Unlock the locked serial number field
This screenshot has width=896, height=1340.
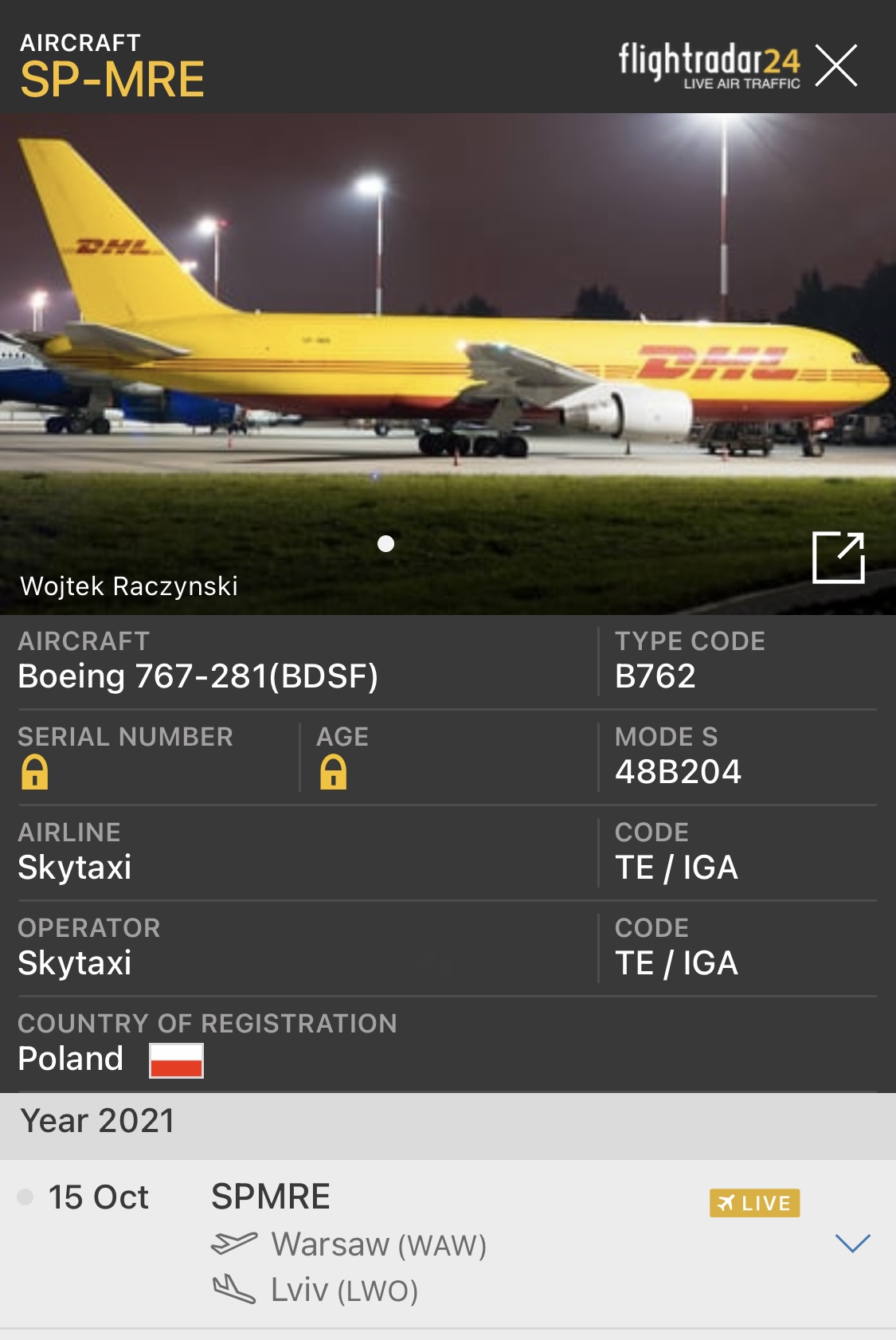[35, 773]
